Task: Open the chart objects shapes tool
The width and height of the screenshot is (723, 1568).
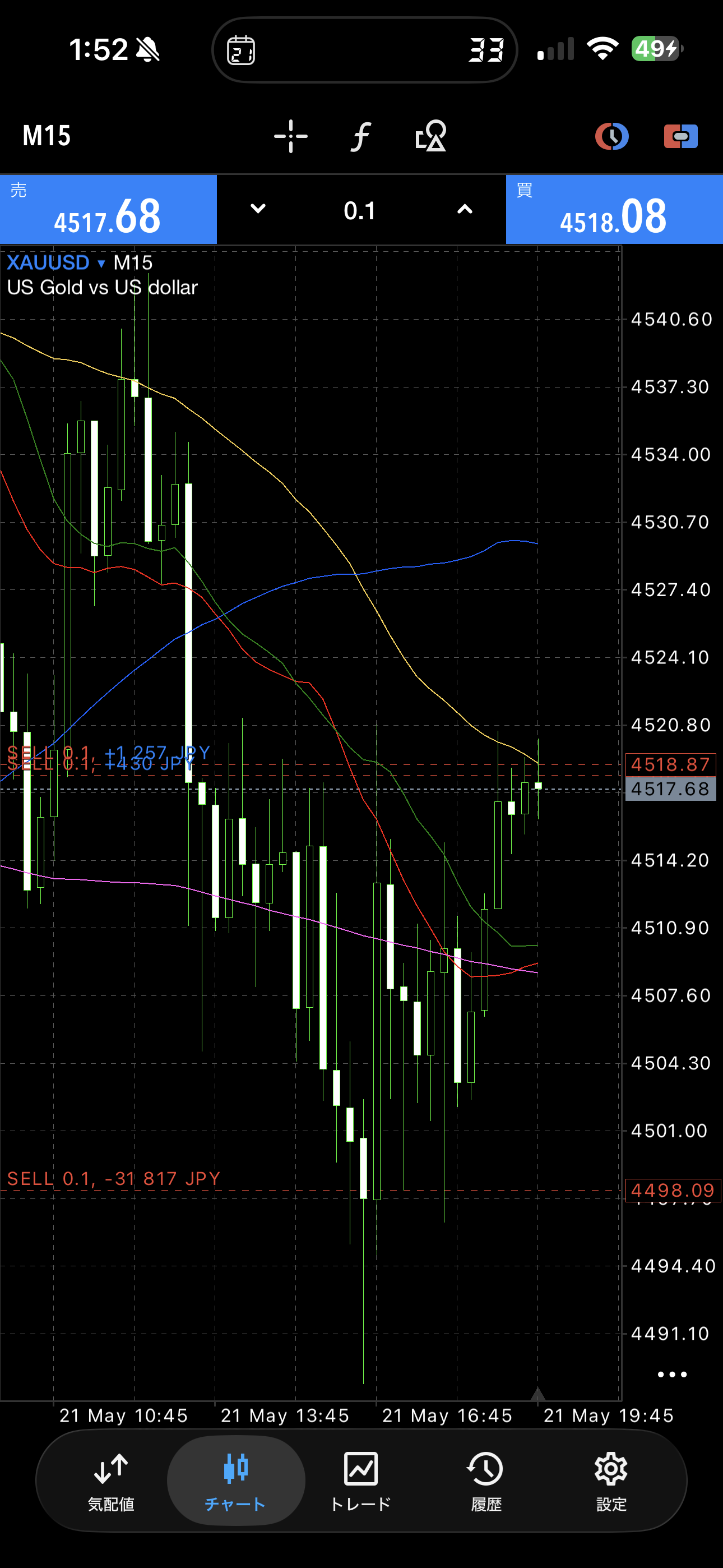Action: (x=431, y=136)
